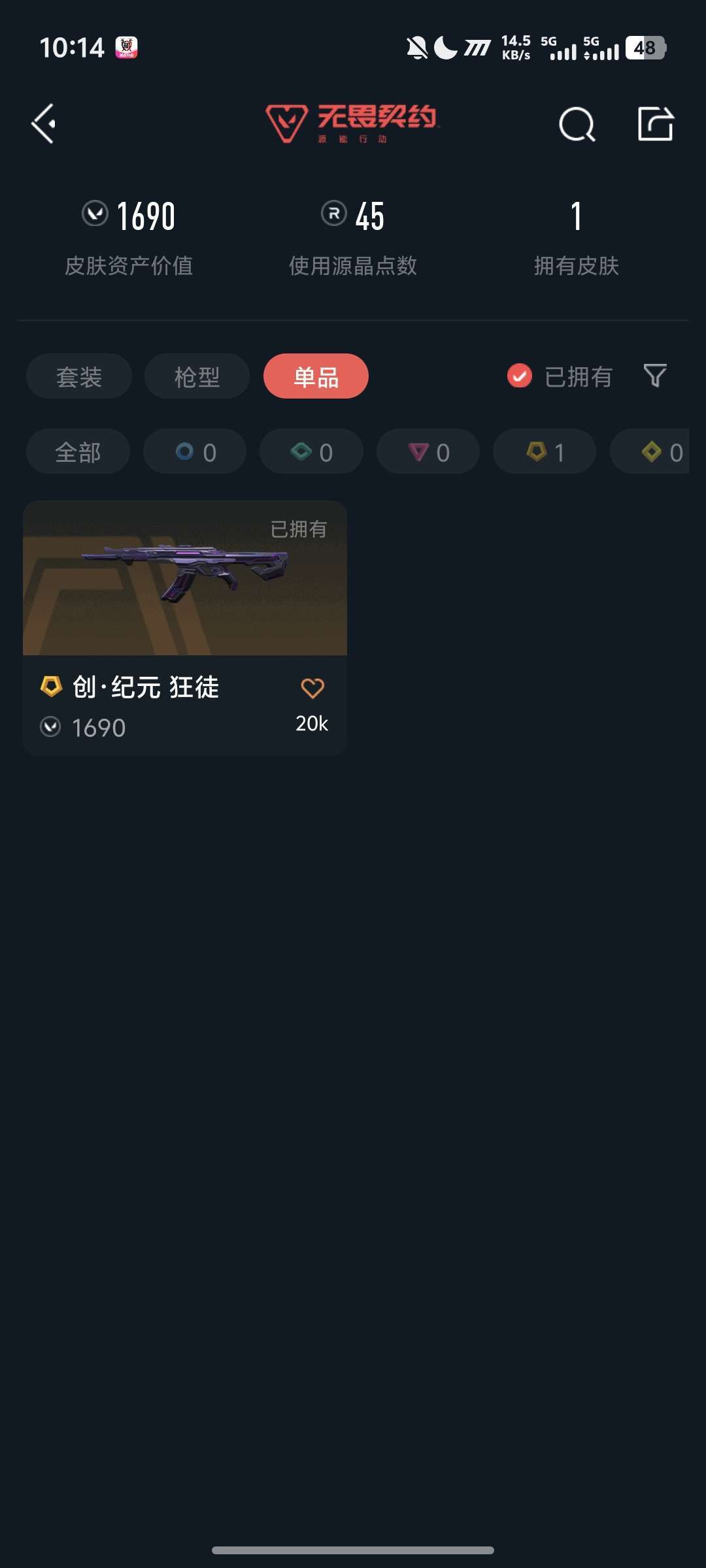This screenshot has height=1568, width=706.
Task: Select the 单品 tab
Action: [316, 376]
